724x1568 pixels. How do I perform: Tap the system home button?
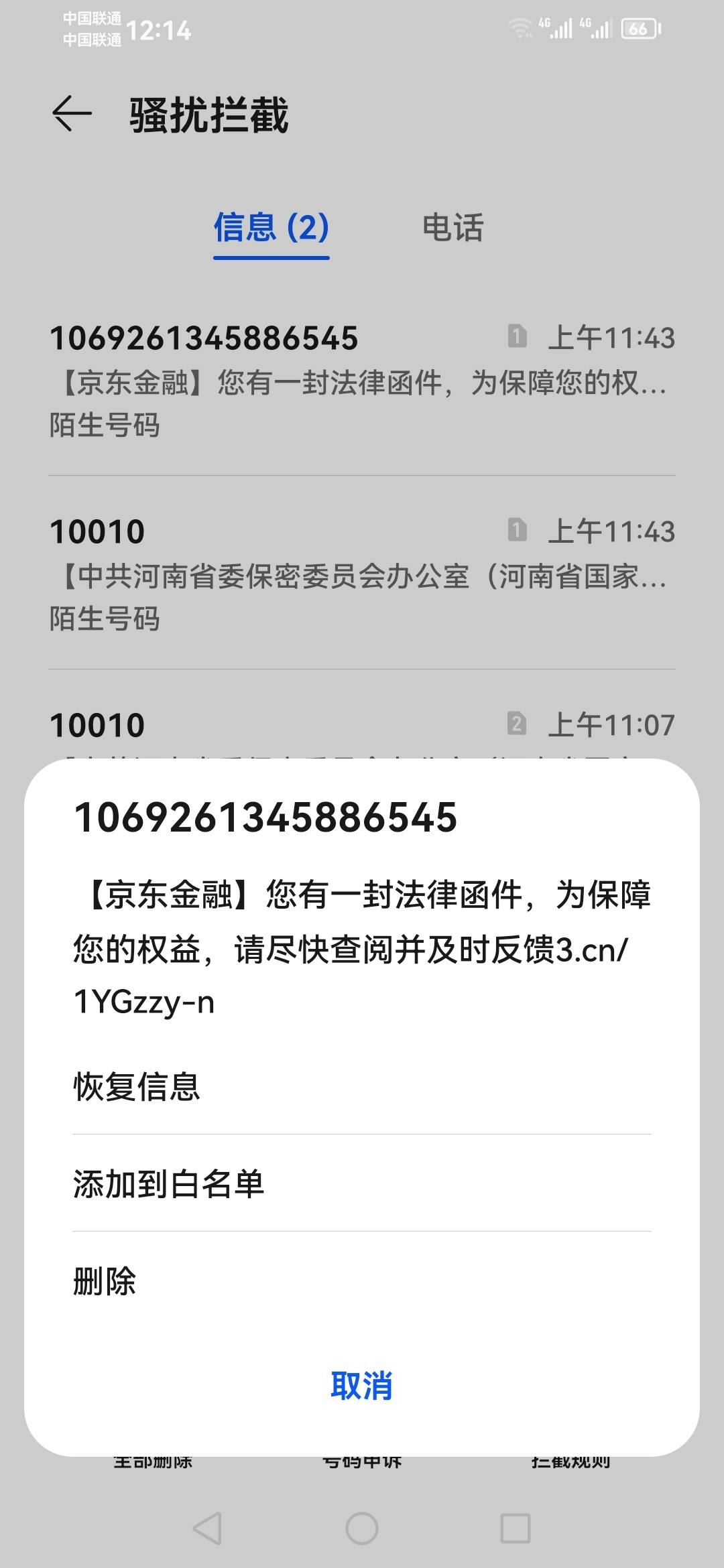362,1528
